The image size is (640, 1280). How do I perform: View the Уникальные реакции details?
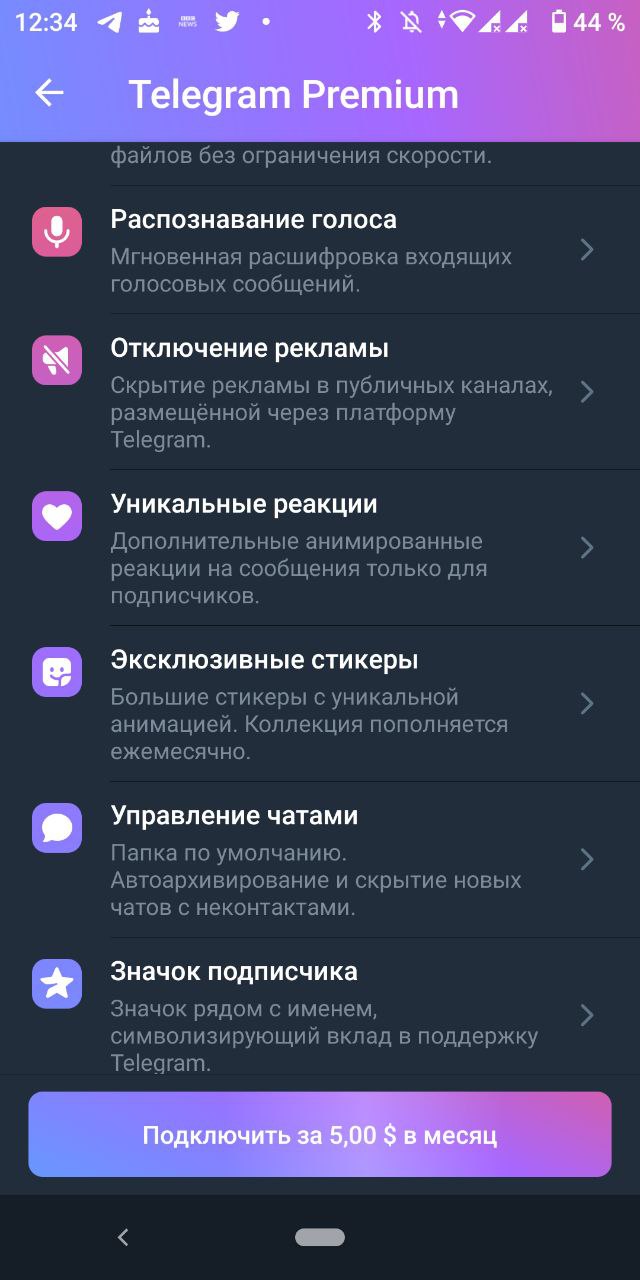click(x=320, y=547)
